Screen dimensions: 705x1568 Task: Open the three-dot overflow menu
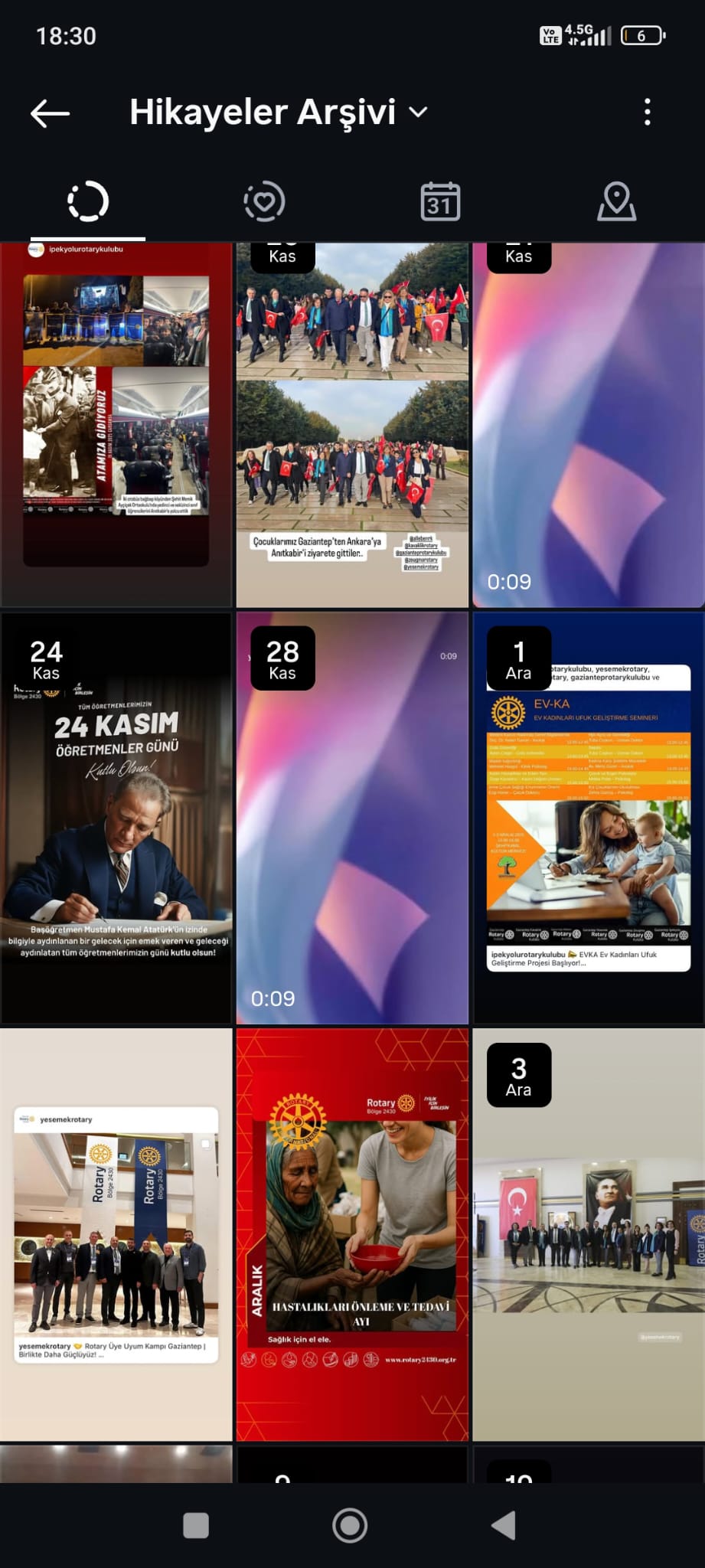[x=648, y=113]
